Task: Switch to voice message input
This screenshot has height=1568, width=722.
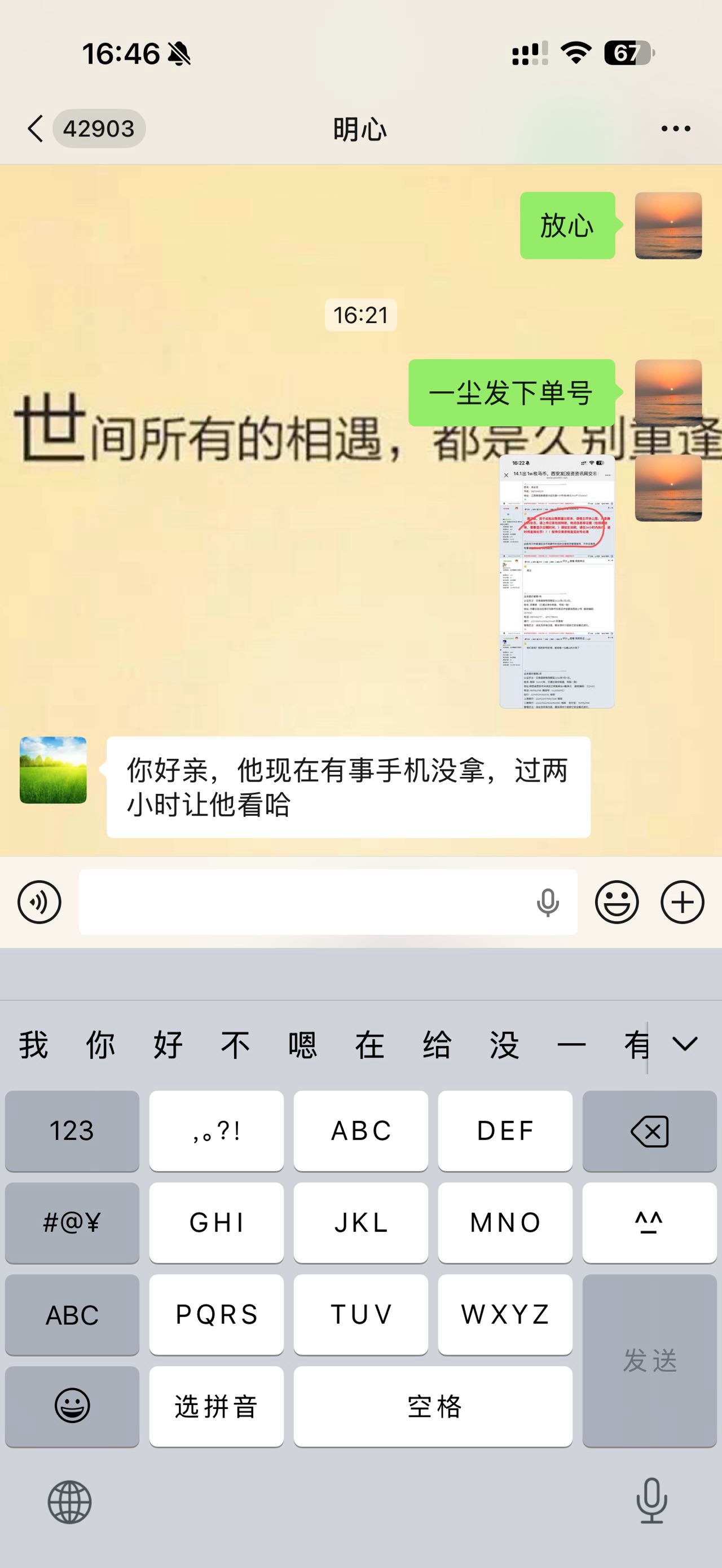Action: point(39,902)
